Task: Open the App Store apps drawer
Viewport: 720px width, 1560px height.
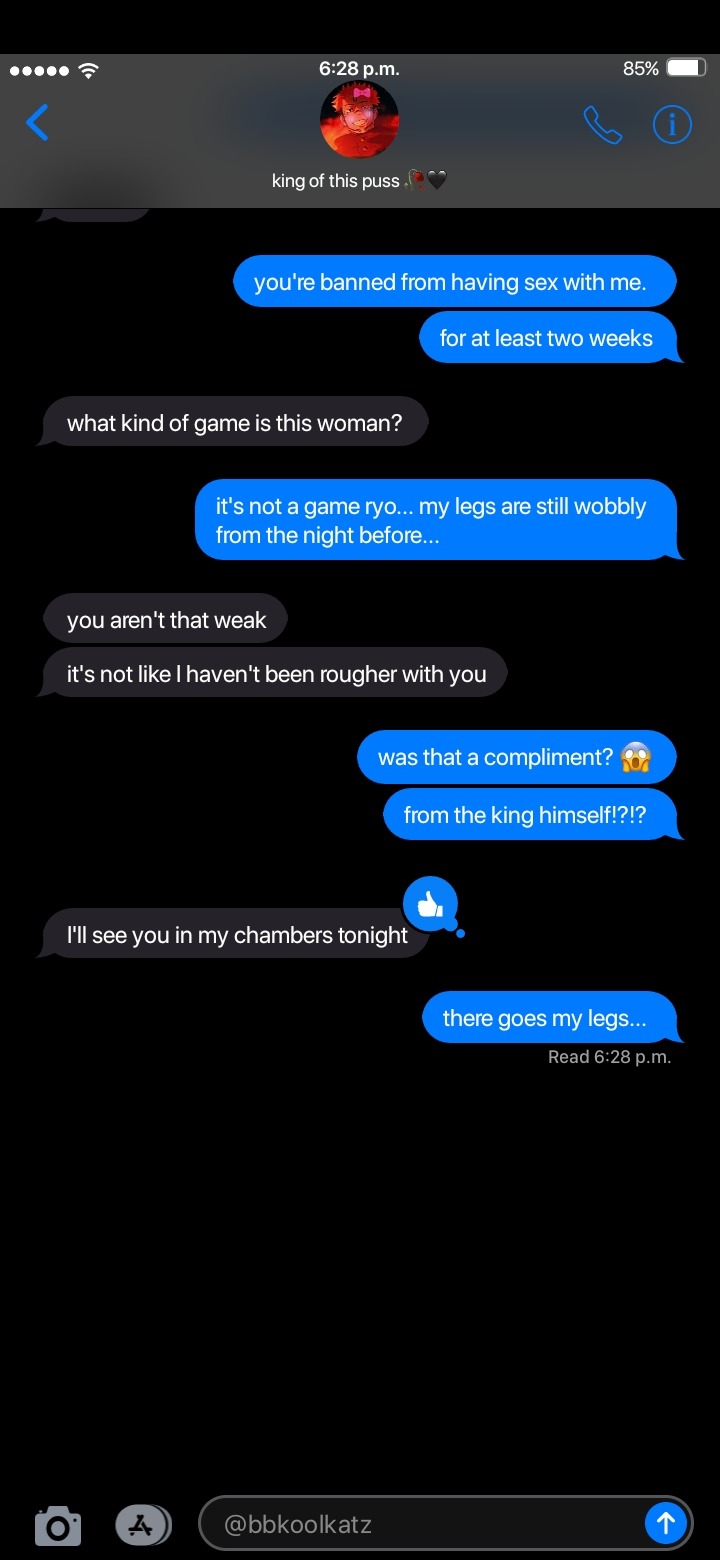Action: (143, 1525)
